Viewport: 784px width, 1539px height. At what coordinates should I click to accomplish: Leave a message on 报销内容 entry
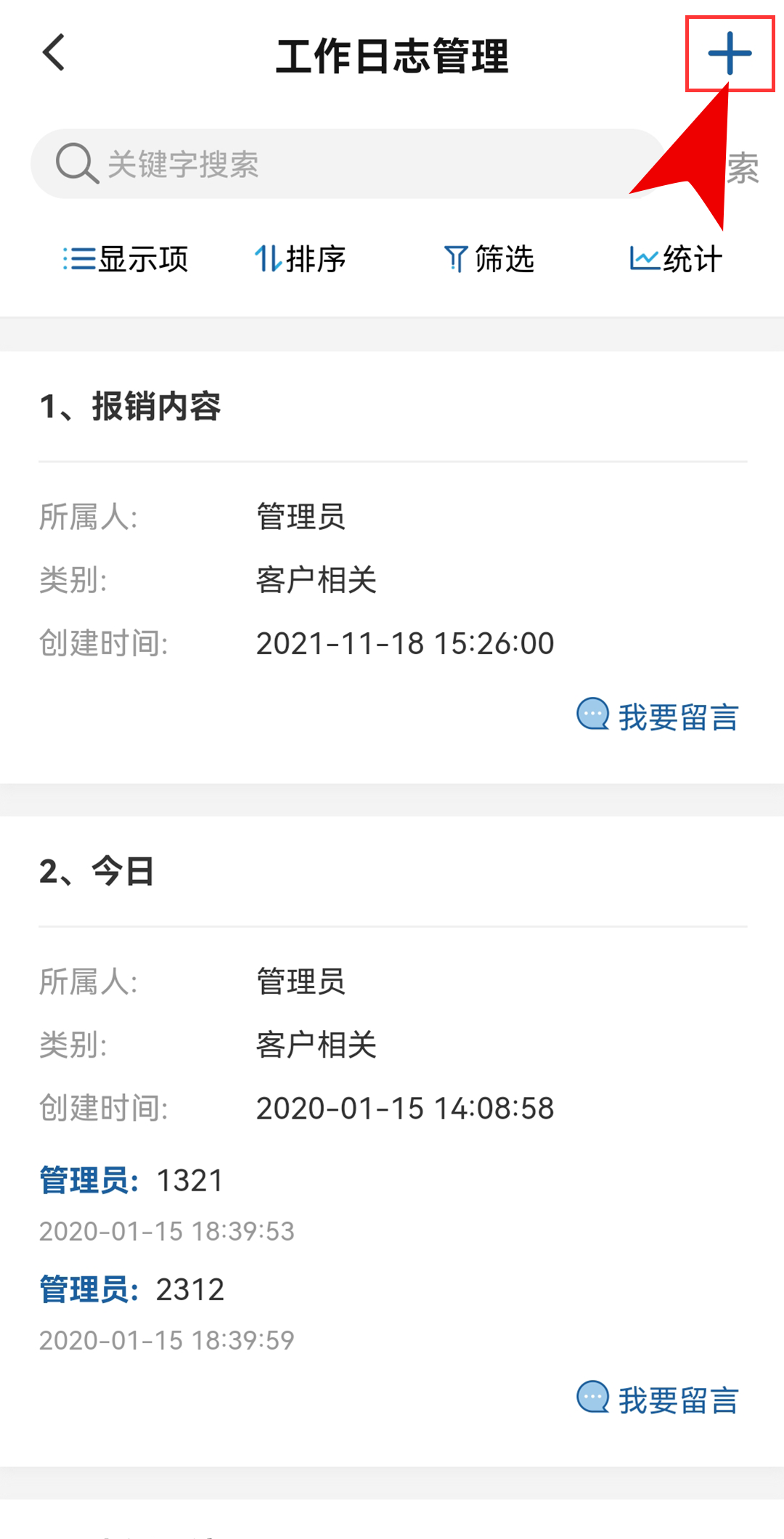[x=658, y=717]
